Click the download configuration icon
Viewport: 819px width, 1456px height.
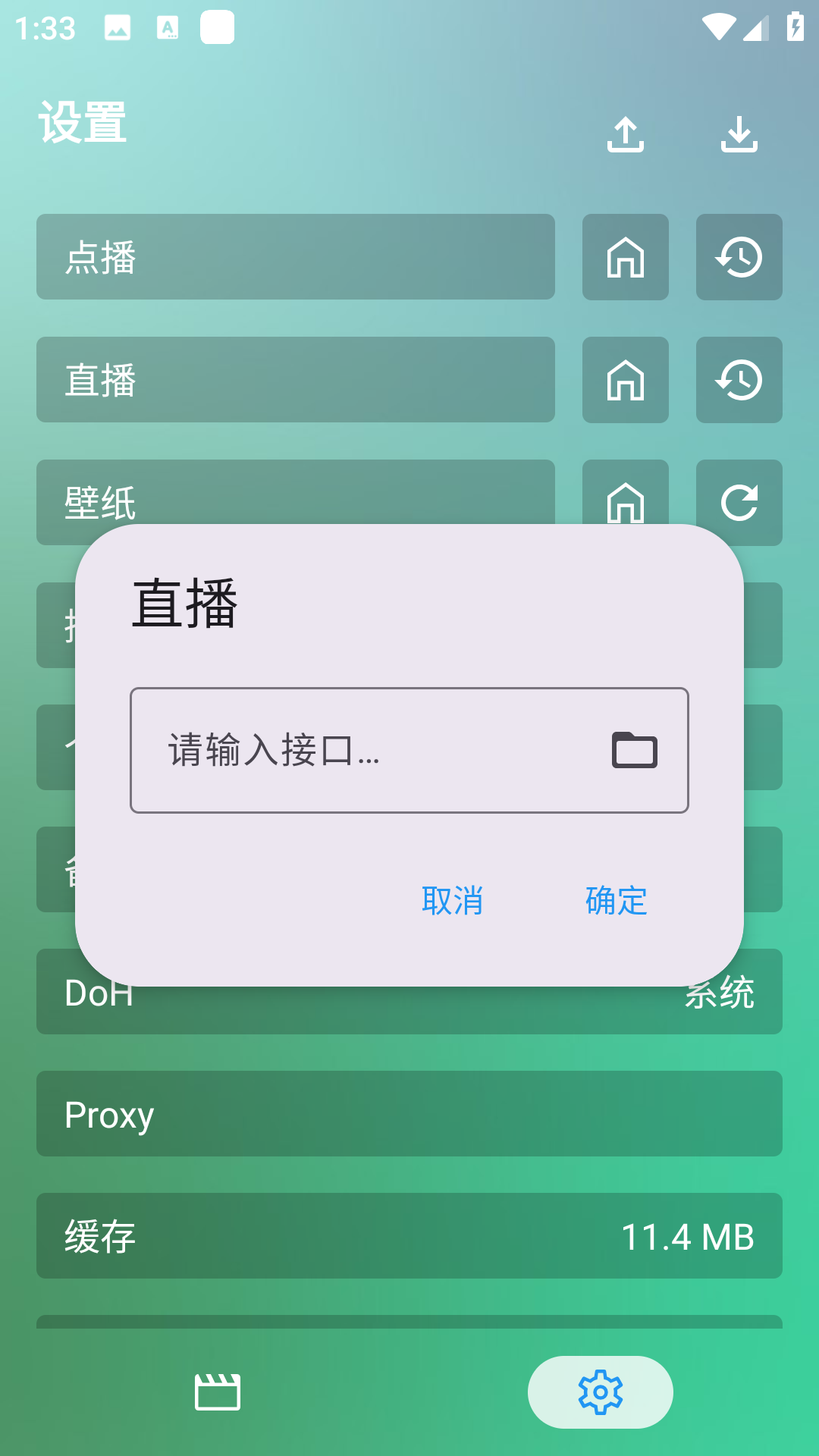pyautogui.click(x=739, y=133)
